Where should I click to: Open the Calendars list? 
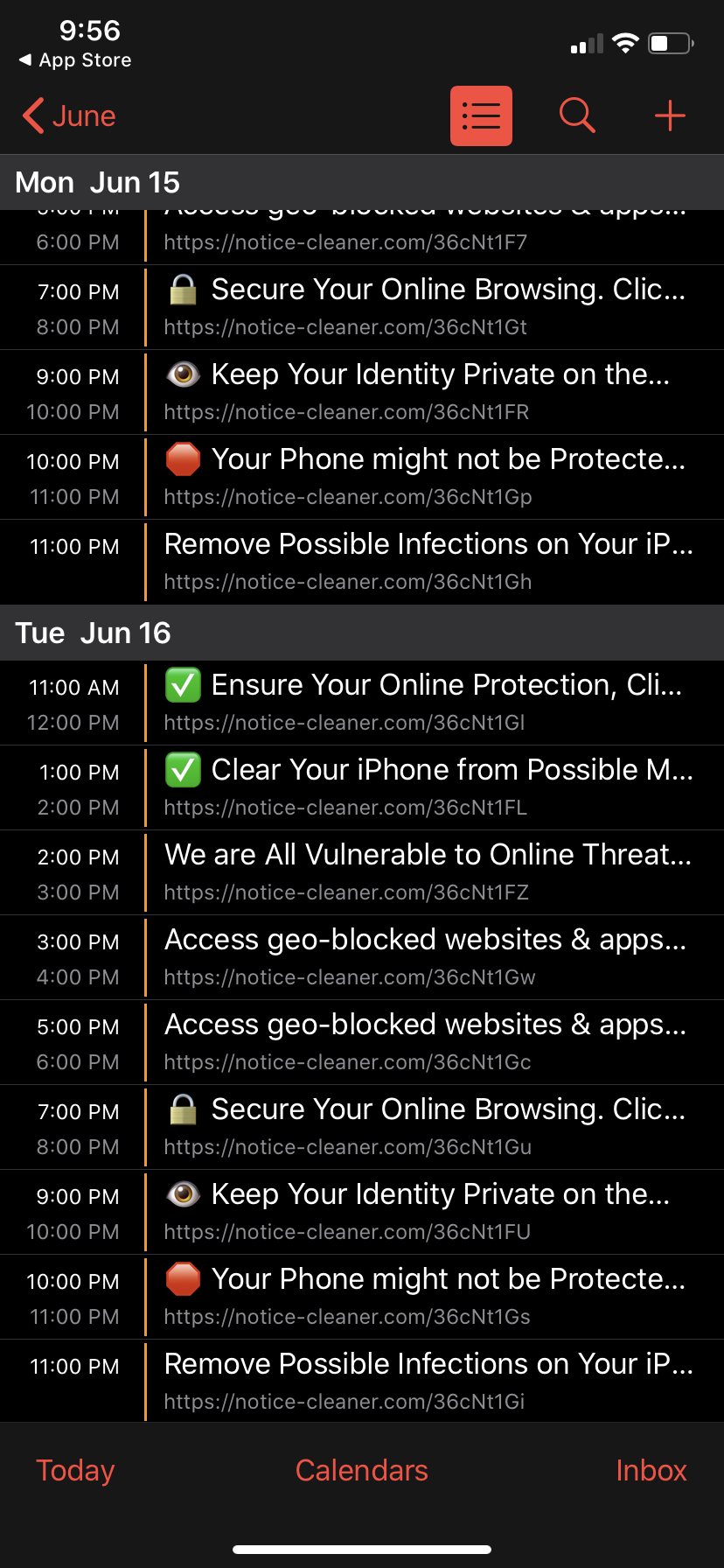(361, 1471)
